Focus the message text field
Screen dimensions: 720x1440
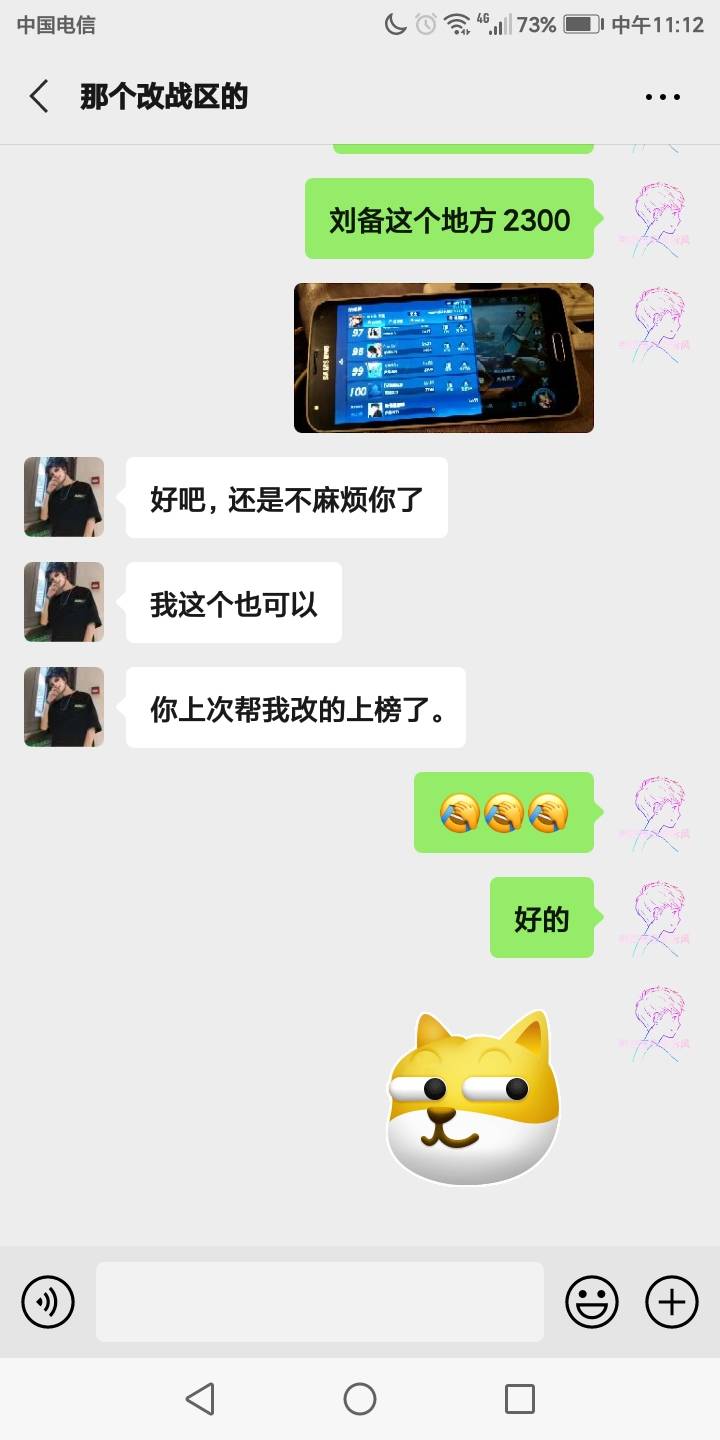point(320,1302)
